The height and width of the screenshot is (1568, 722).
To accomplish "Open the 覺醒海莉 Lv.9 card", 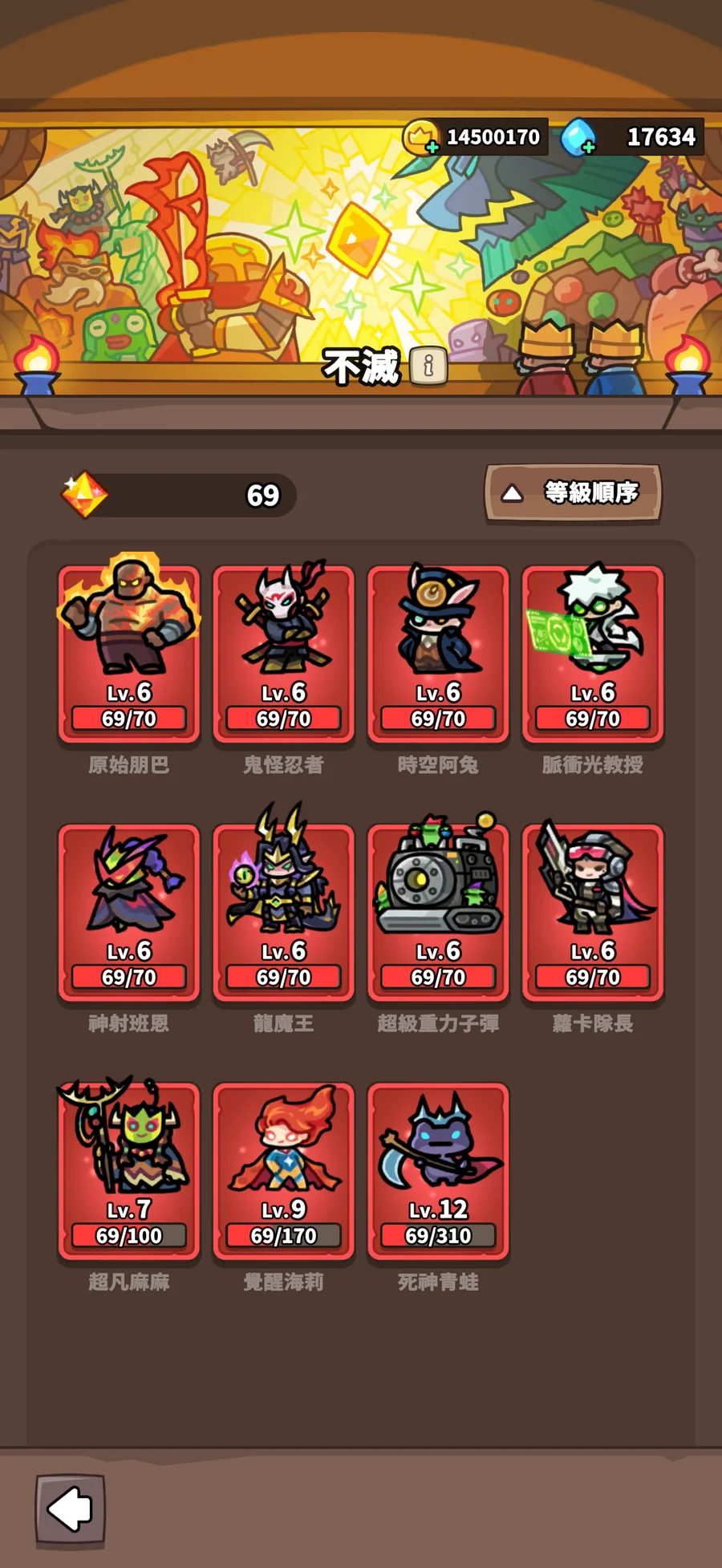I will click(x=283, y=1171).
